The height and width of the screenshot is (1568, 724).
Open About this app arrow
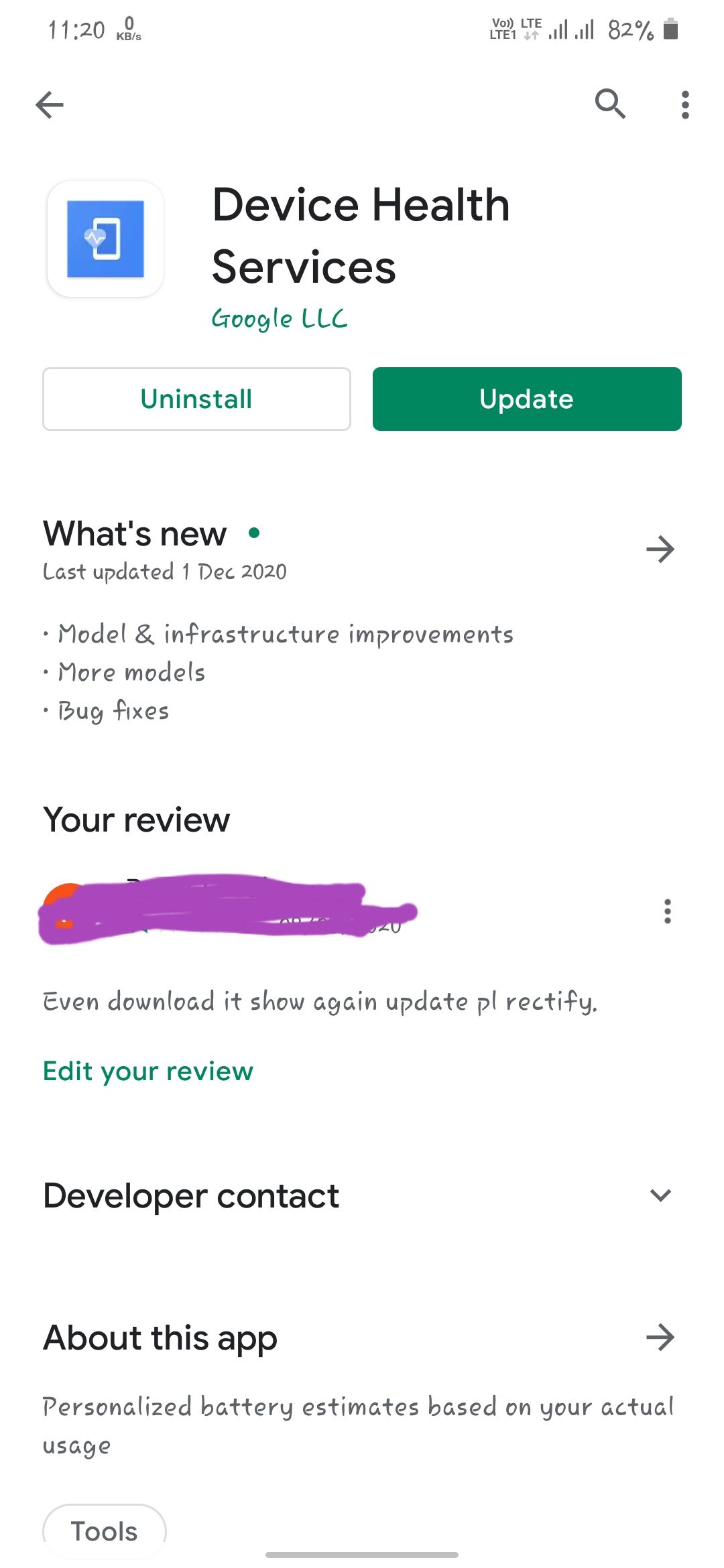[660, 1337]
